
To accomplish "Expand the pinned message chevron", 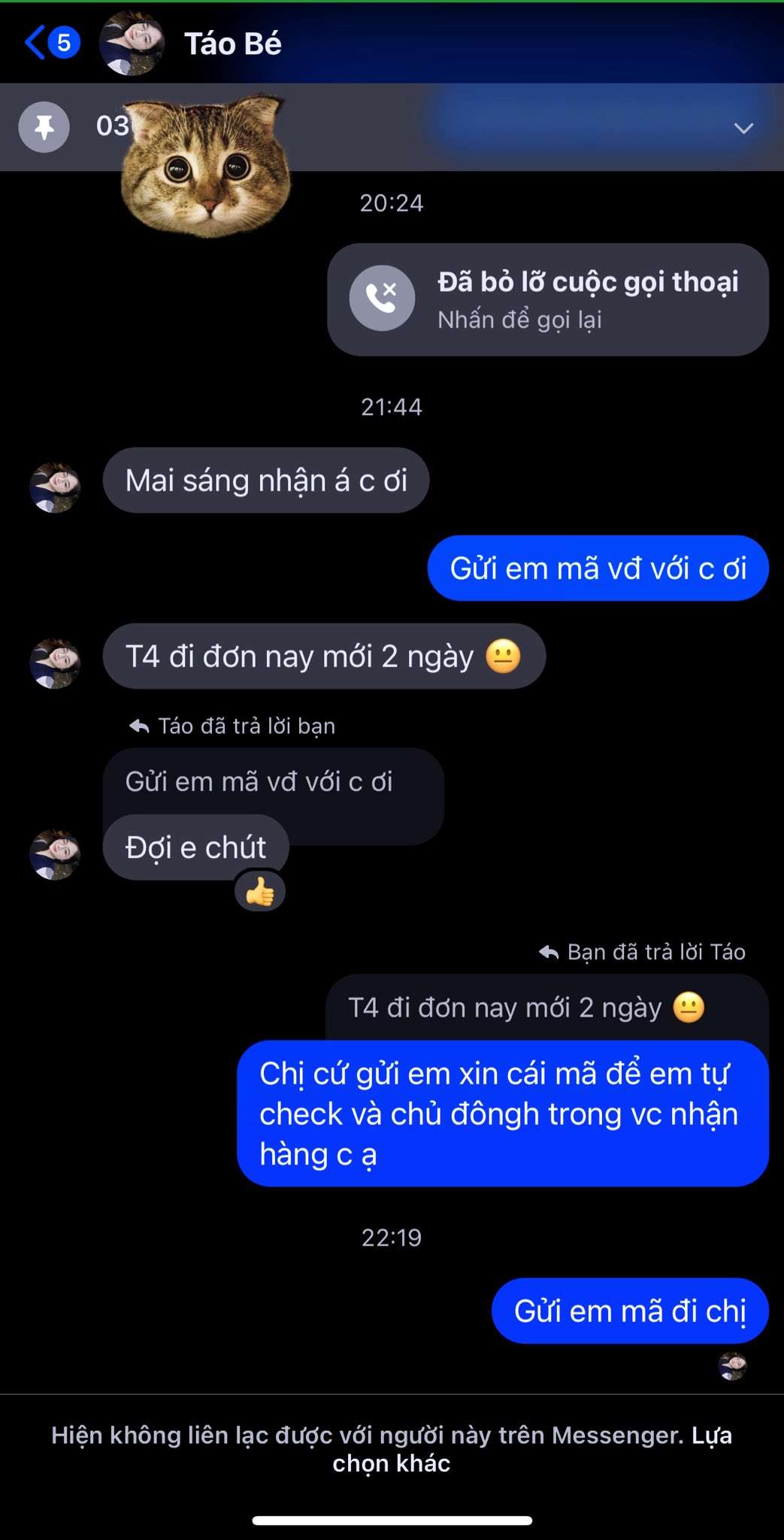I will tap(743, 128).
